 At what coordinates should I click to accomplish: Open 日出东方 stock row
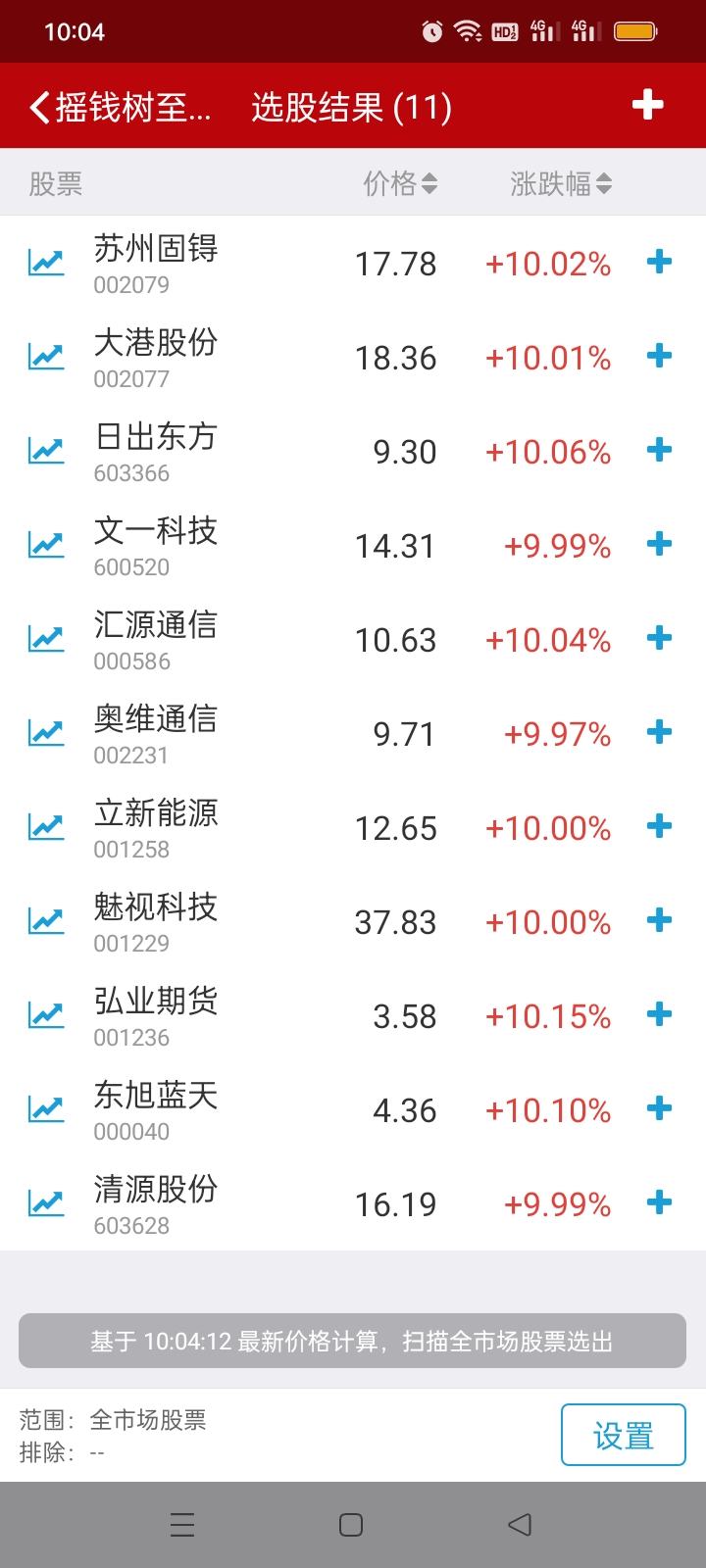click(x=353, y=451)
